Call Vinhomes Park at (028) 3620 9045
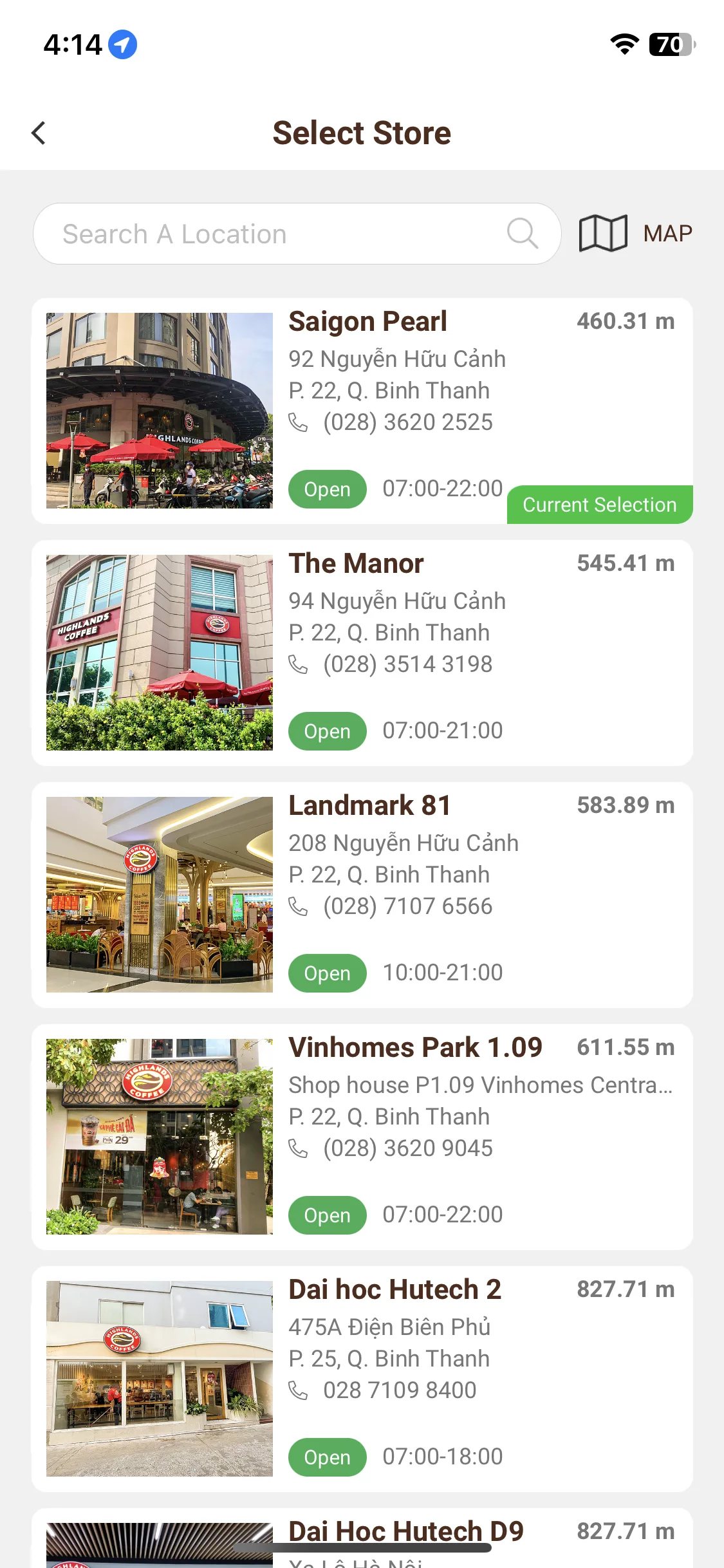This screenshot has height=1568, width=724. pos(407,1148)
